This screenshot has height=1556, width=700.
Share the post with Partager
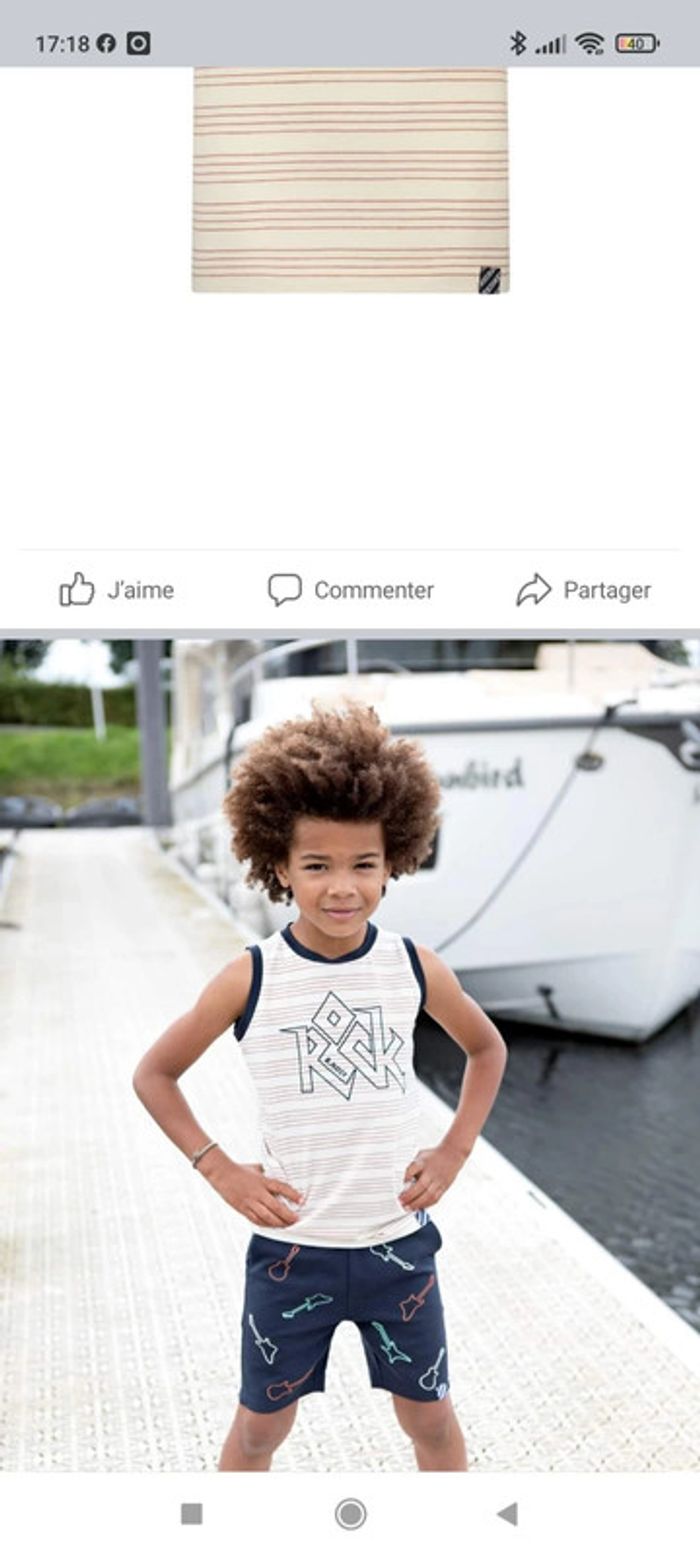tap(584, 590)
